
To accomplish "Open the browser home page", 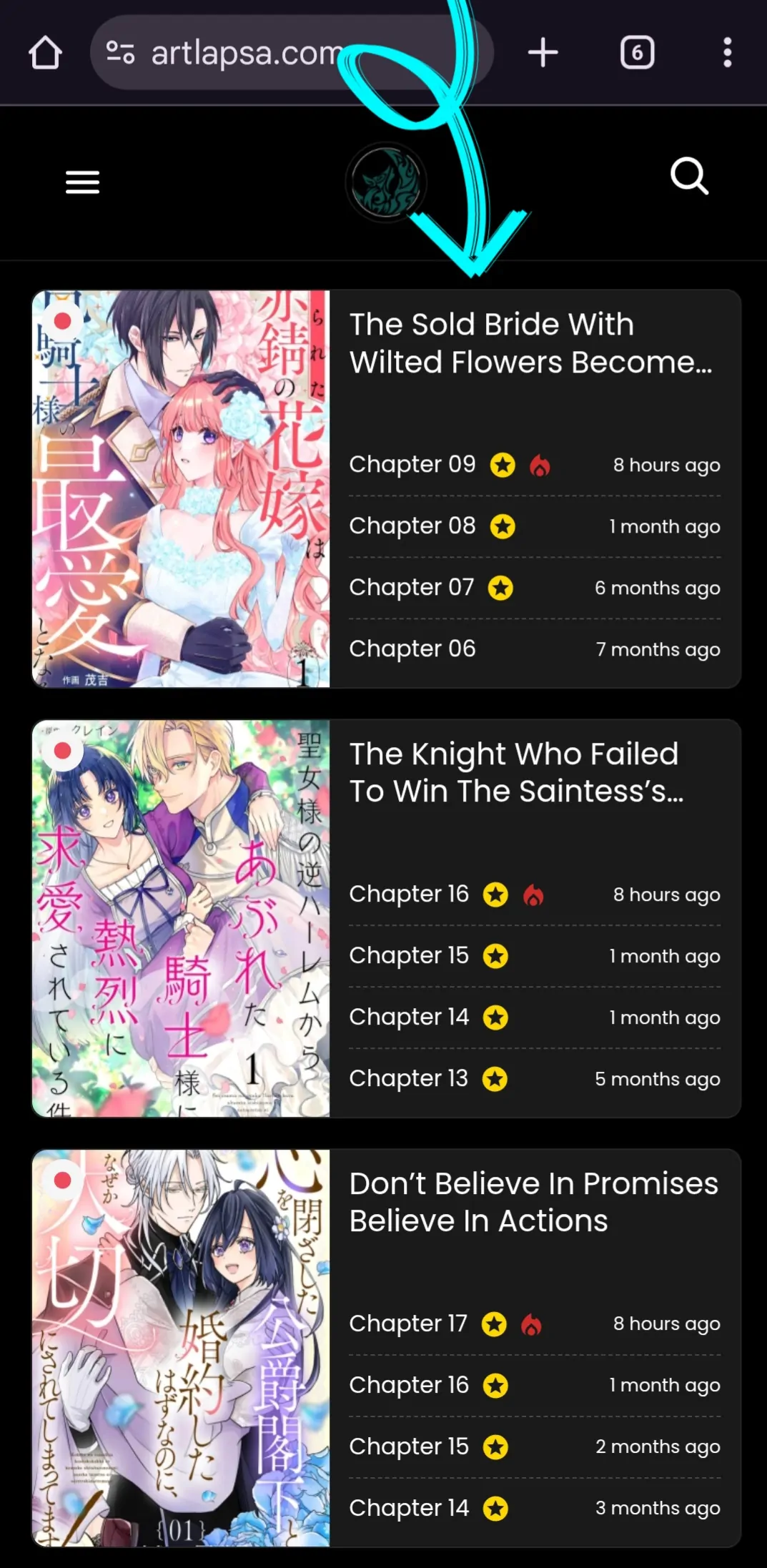I will pos(45,53).
